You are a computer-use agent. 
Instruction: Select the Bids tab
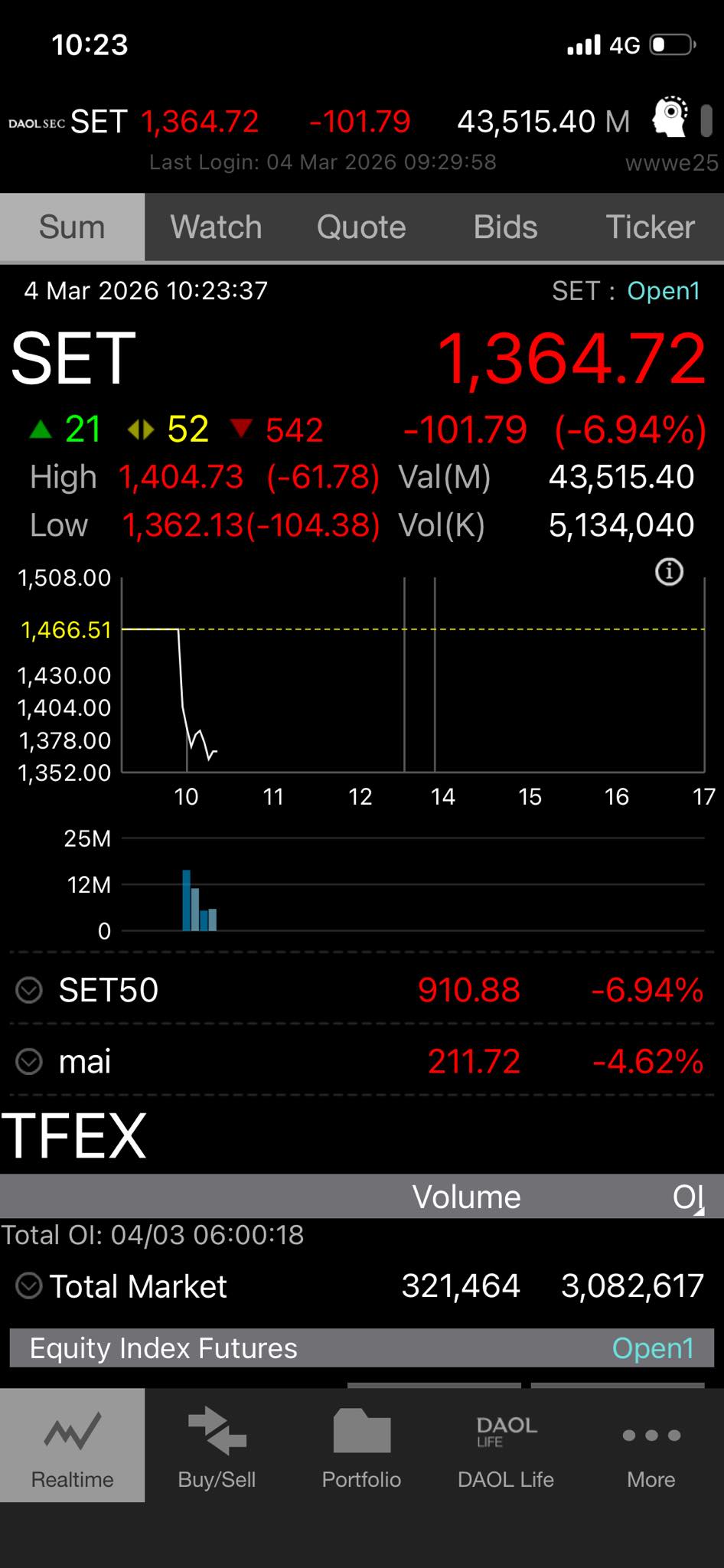click(505, 227)
